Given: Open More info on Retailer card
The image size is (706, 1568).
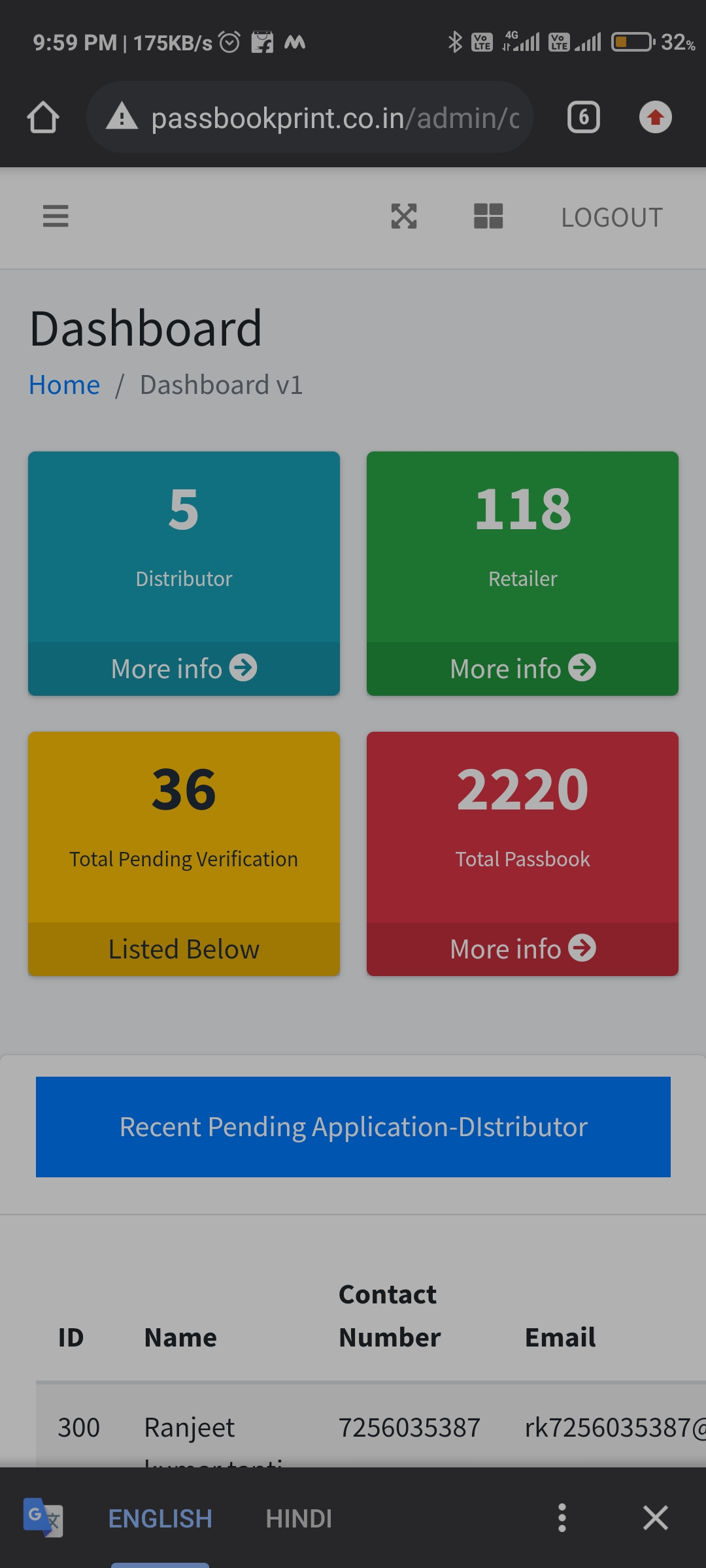Looking at the screenshot, I should click(522, 668).
